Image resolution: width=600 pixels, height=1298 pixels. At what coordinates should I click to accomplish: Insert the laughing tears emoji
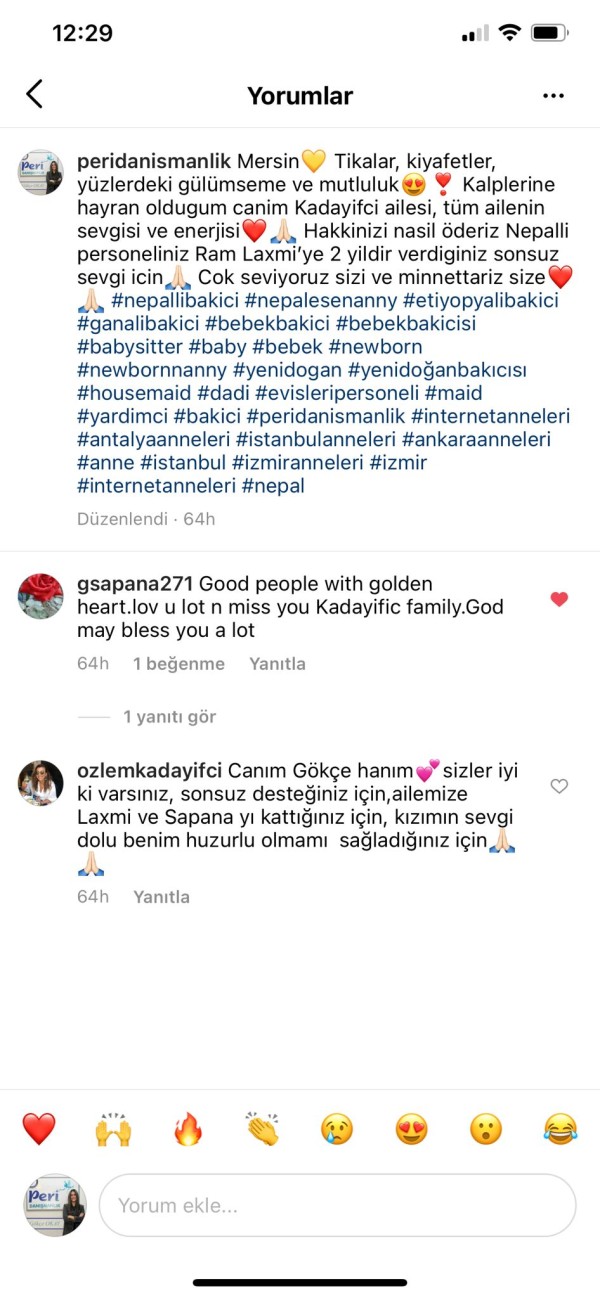[560, 1129]
